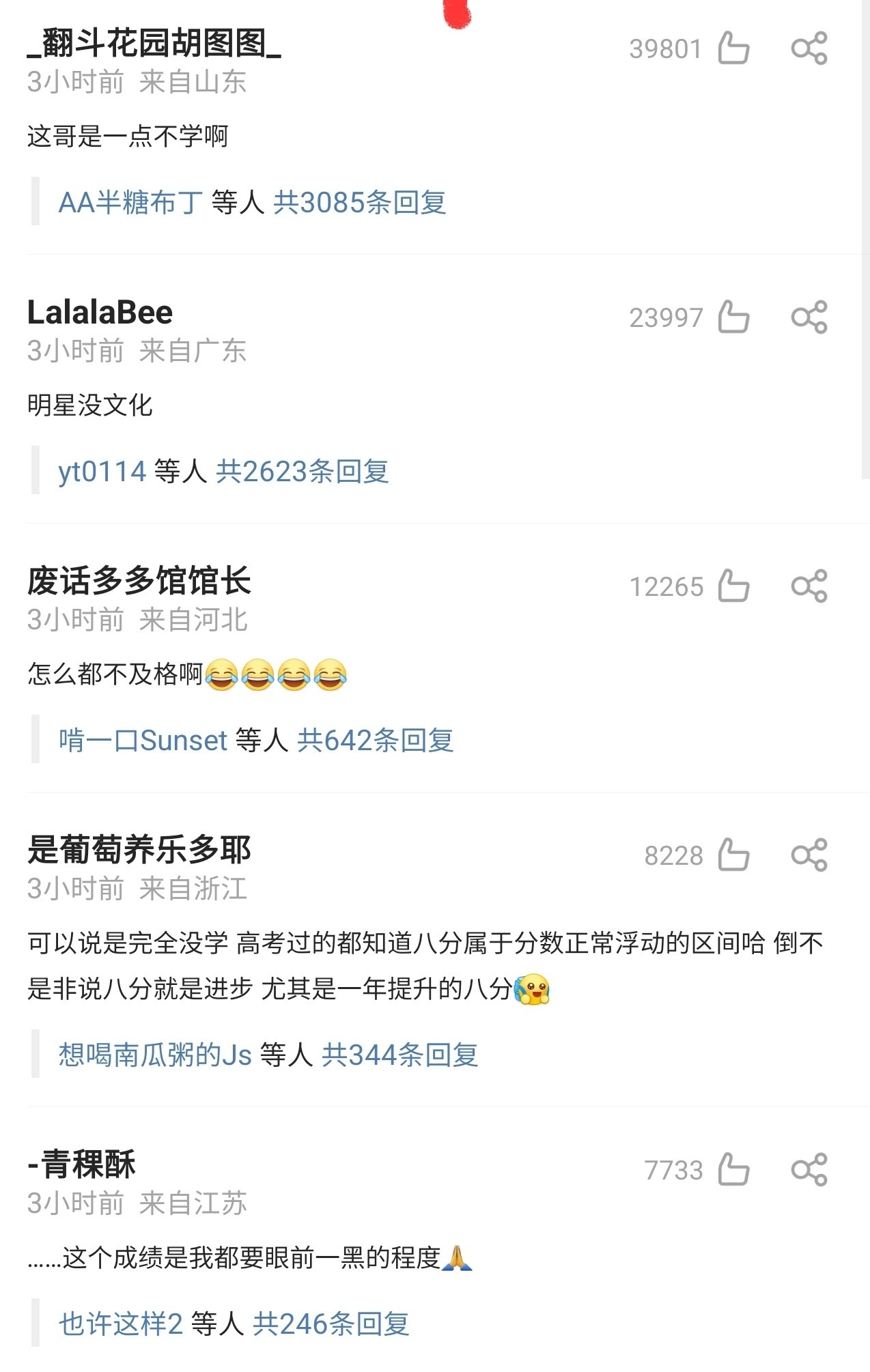870x1372 pixels.
Task: Expand the 共642条回复 replies
Action: coord(375,741)
